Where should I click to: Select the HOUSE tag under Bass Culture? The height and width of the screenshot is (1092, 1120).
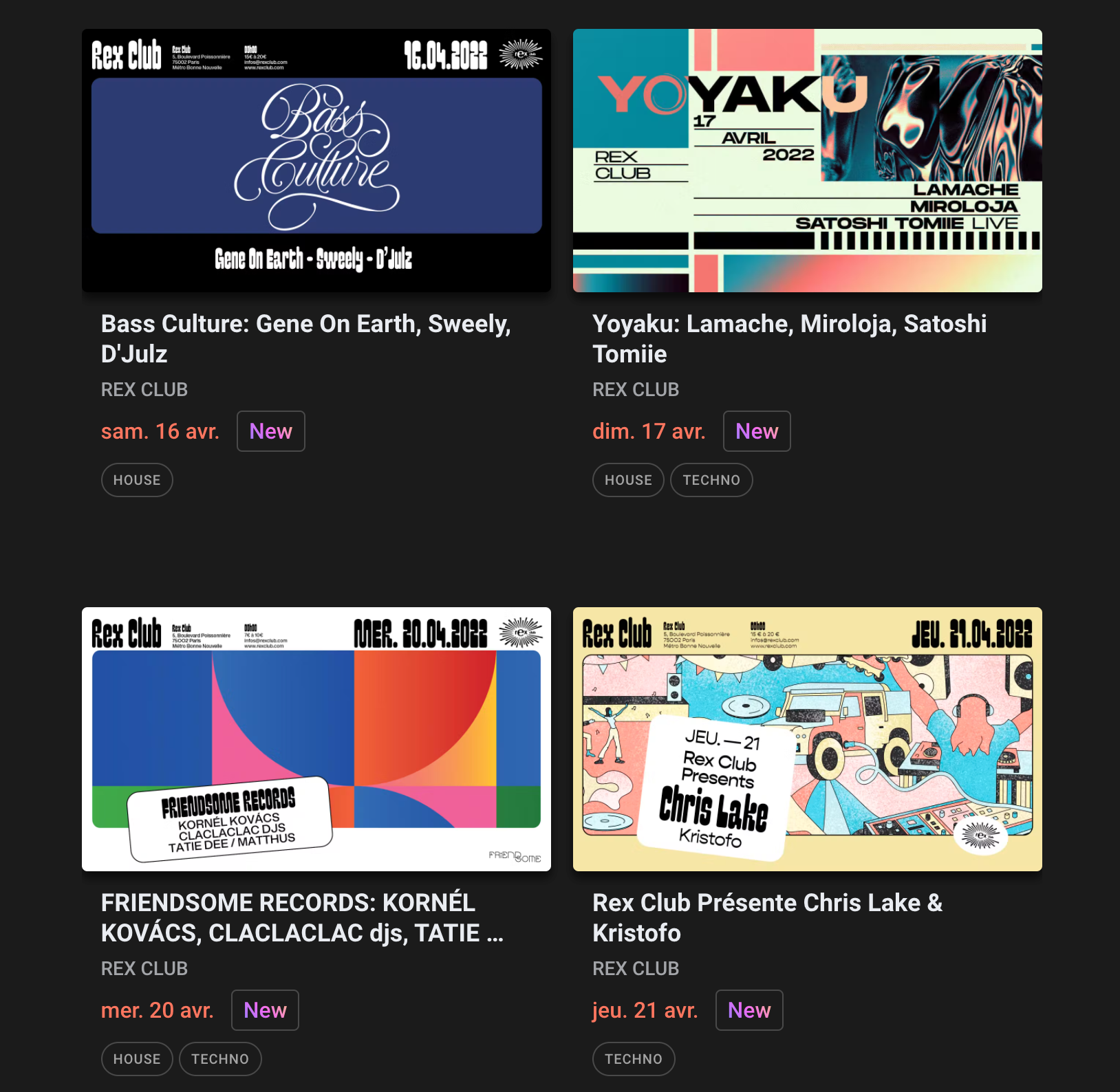coord(137,480)
